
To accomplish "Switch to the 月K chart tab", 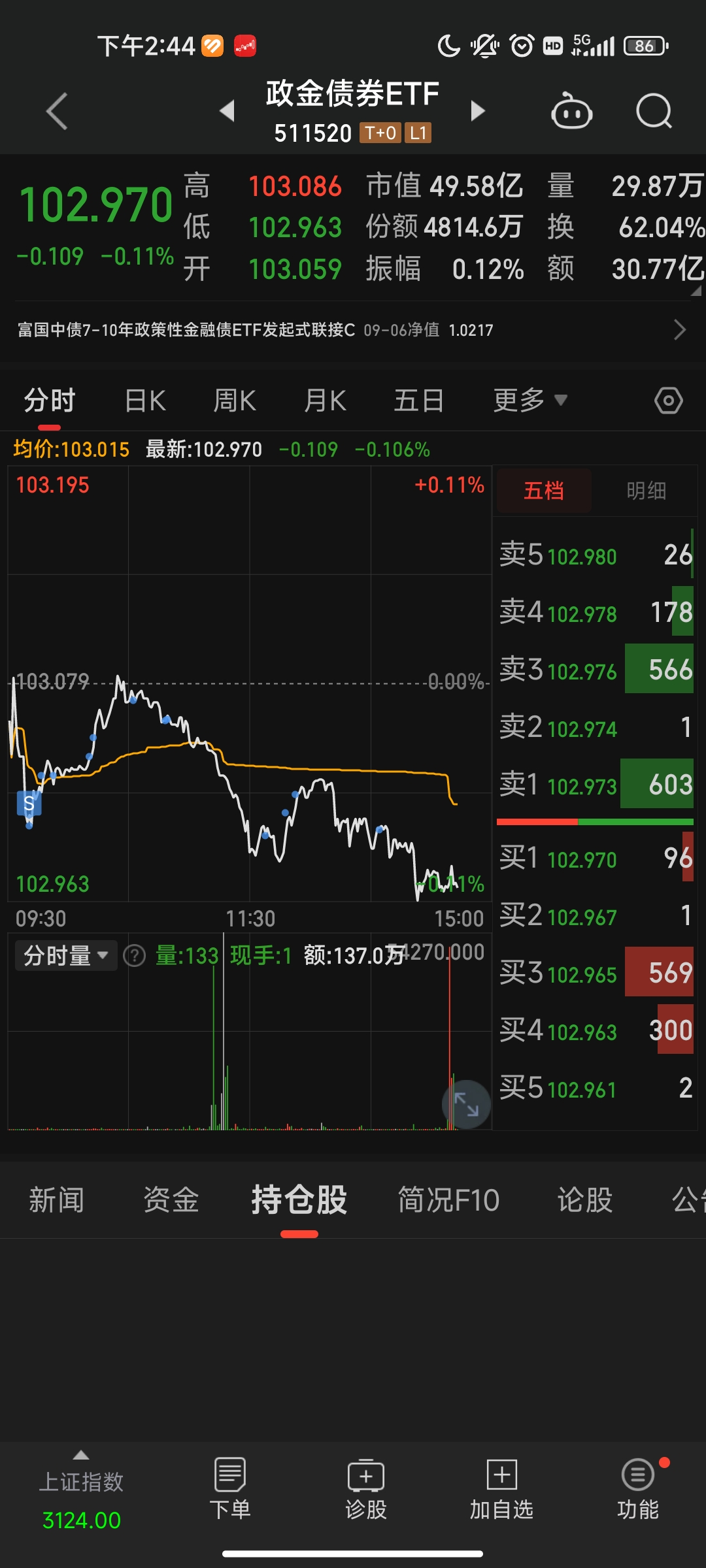I will pos(325,400).
